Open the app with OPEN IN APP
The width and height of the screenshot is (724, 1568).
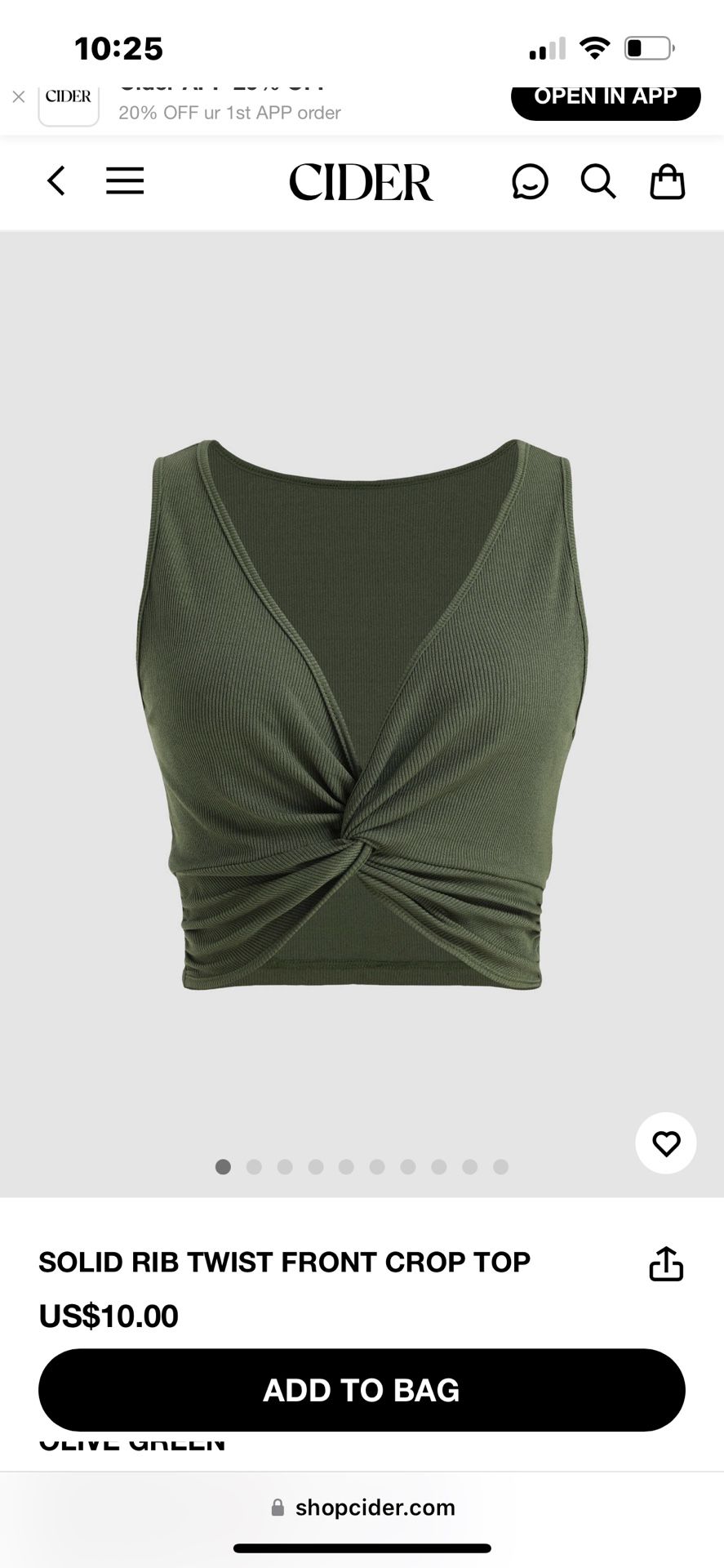pyautogui.click(x=605, y=96)
